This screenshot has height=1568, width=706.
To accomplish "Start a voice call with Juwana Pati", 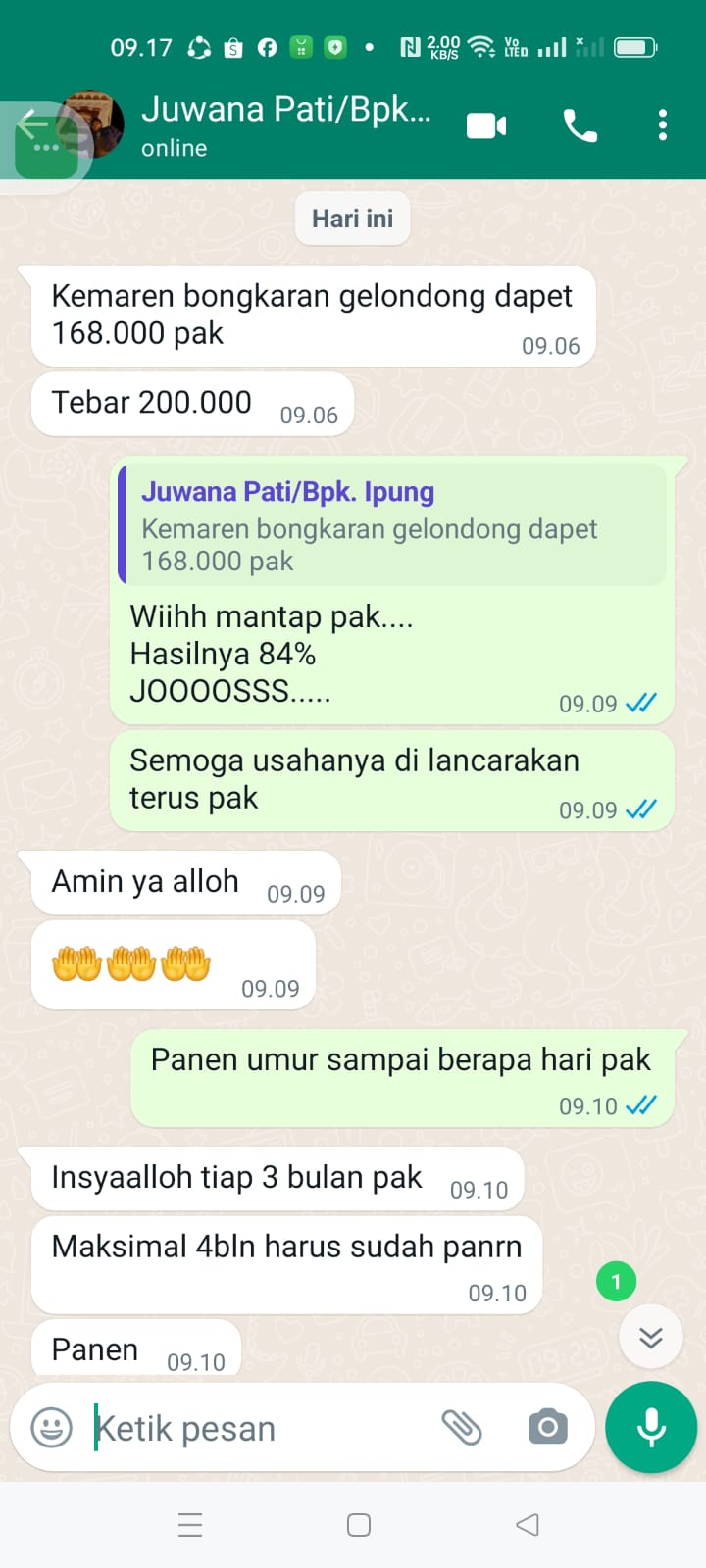I will pyautogui.click(x=580, y=125).
